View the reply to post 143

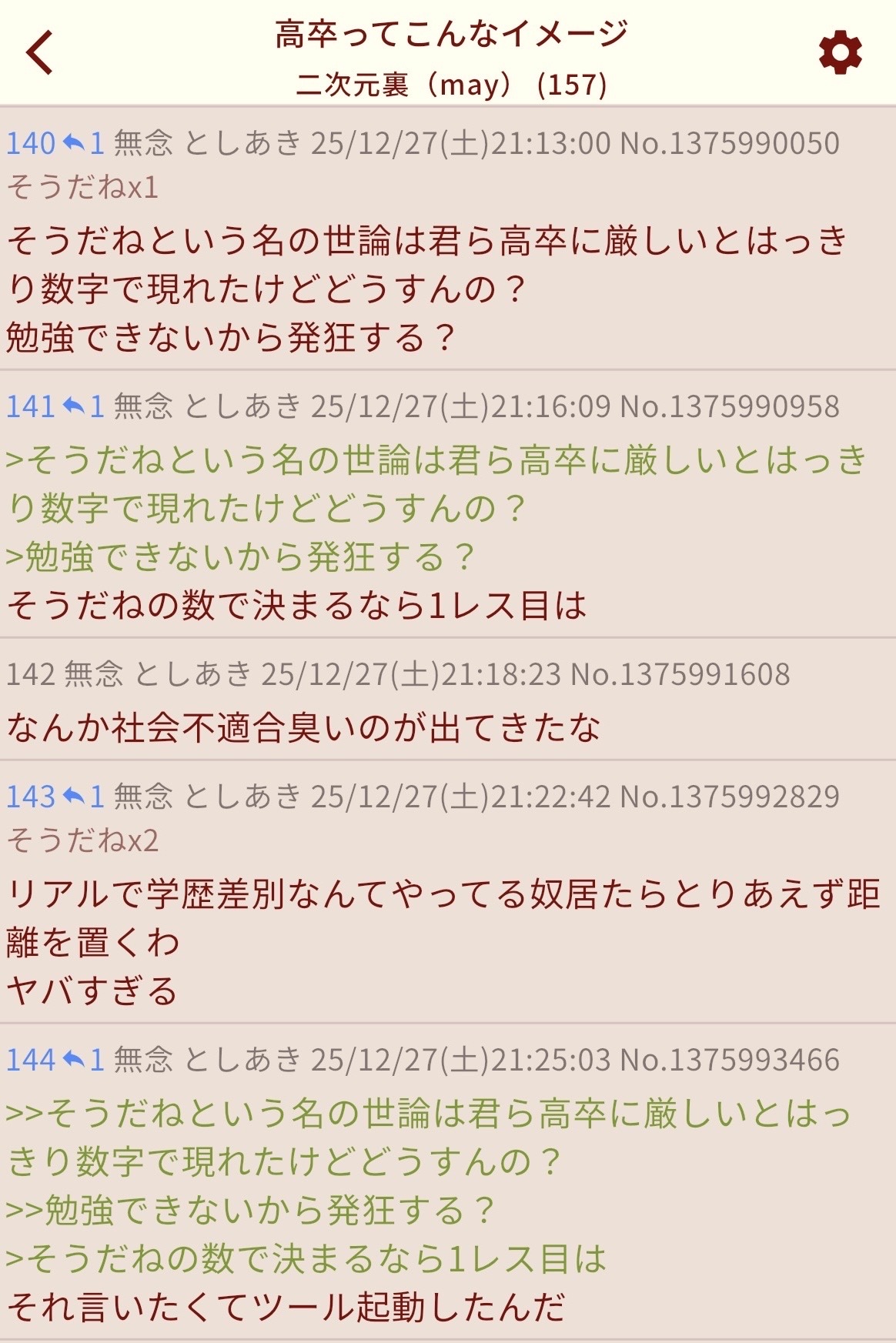(83, 797)
